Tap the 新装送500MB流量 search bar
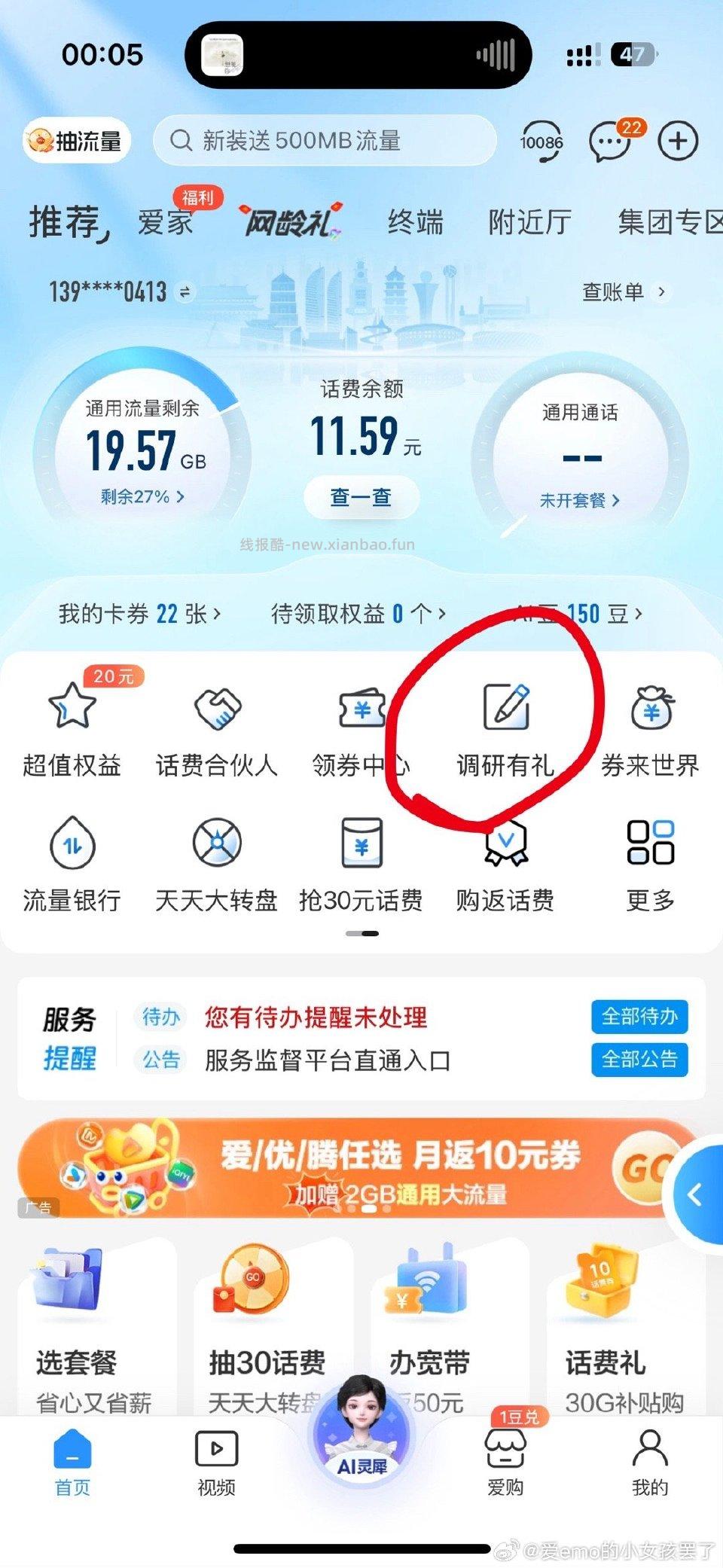This screenshot has width=723, height=1568. pyautogui.click(x=324, y=140)
